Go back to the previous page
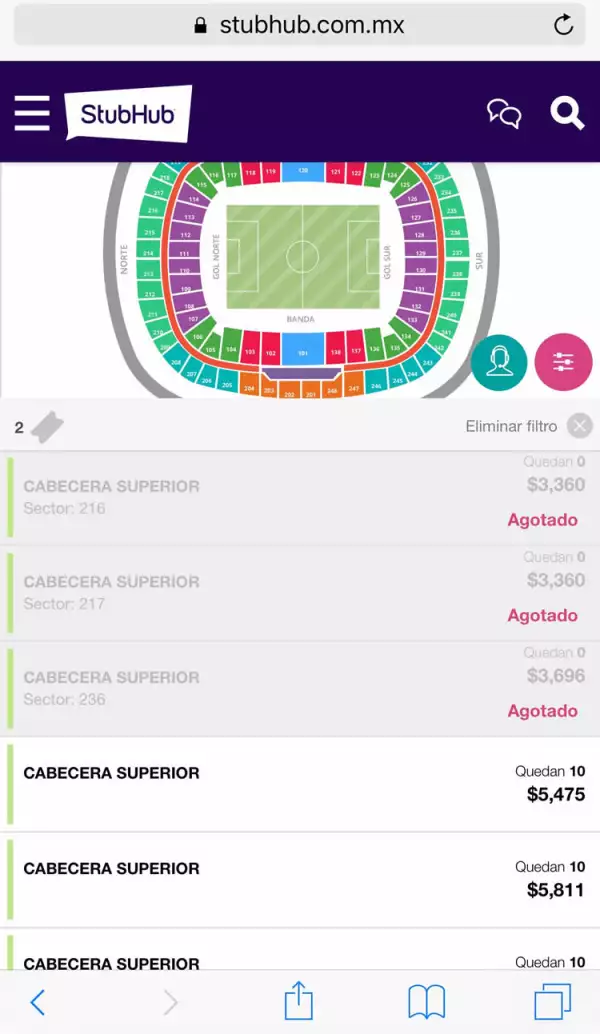Viewport: 600px width, 1034px height. point(37,1001)
